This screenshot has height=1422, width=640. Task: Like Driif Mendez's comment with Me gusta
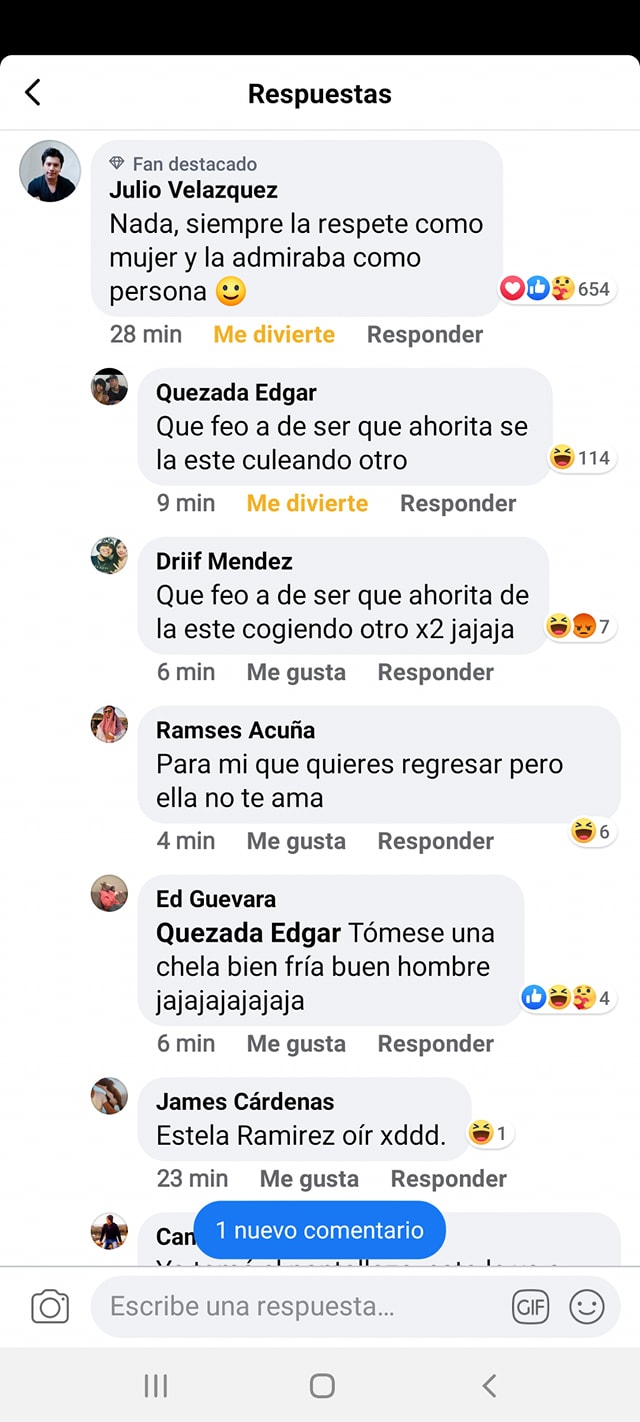296,672
